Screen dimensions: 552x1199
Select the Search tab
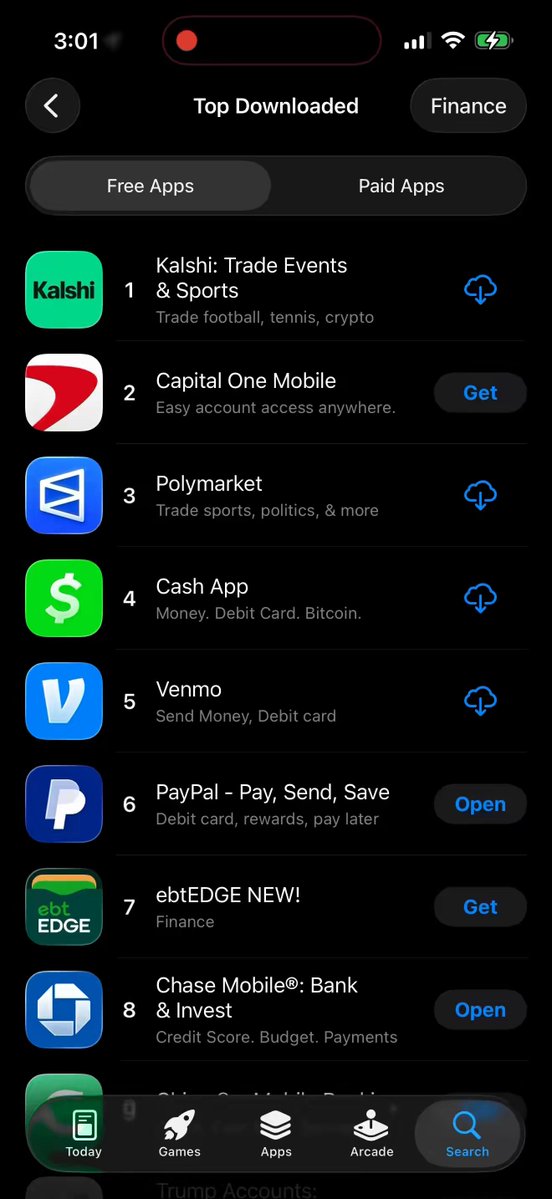(x=467, y=1133)
